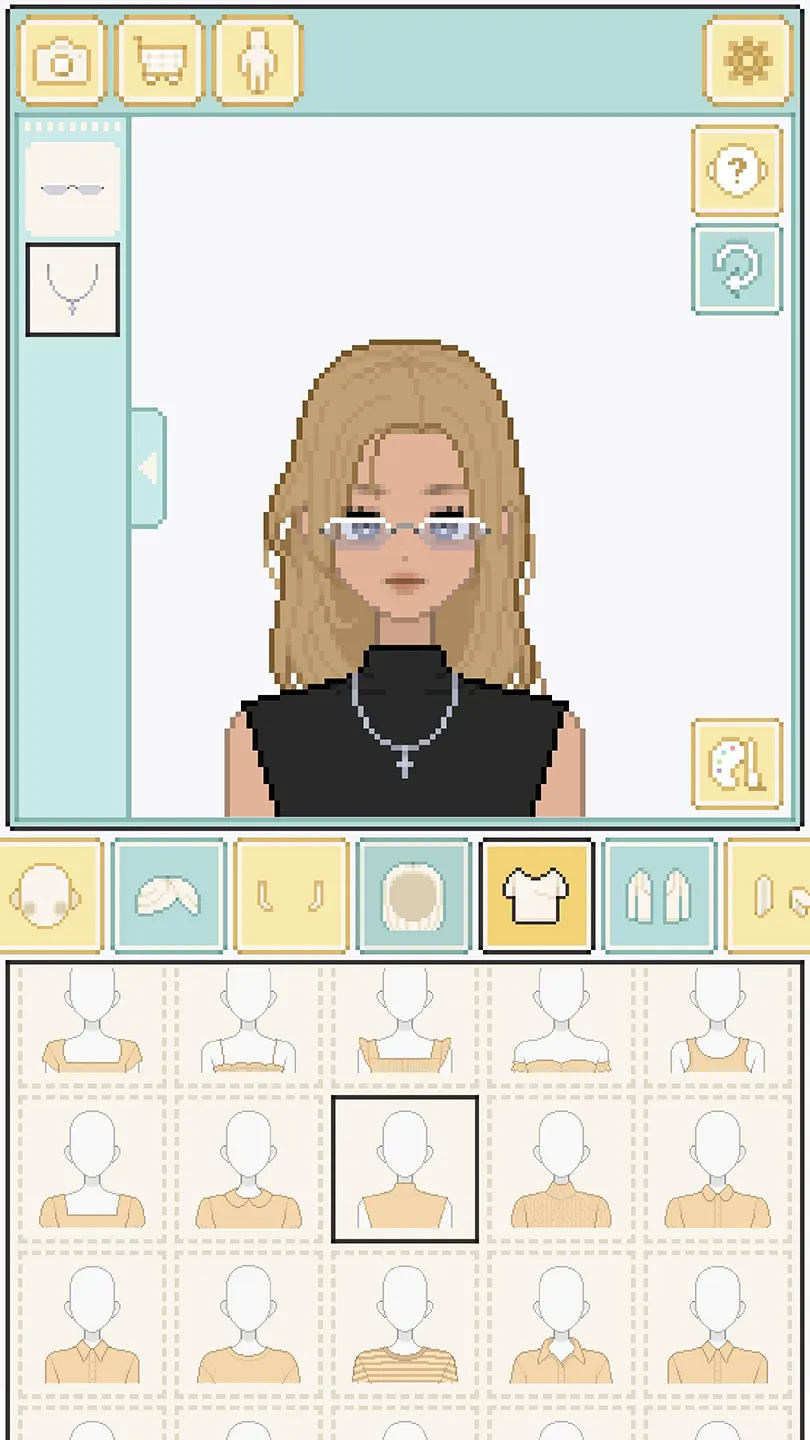The image size is (810, 1440).
Task: Open the help question mark
Action: [737, 171]
